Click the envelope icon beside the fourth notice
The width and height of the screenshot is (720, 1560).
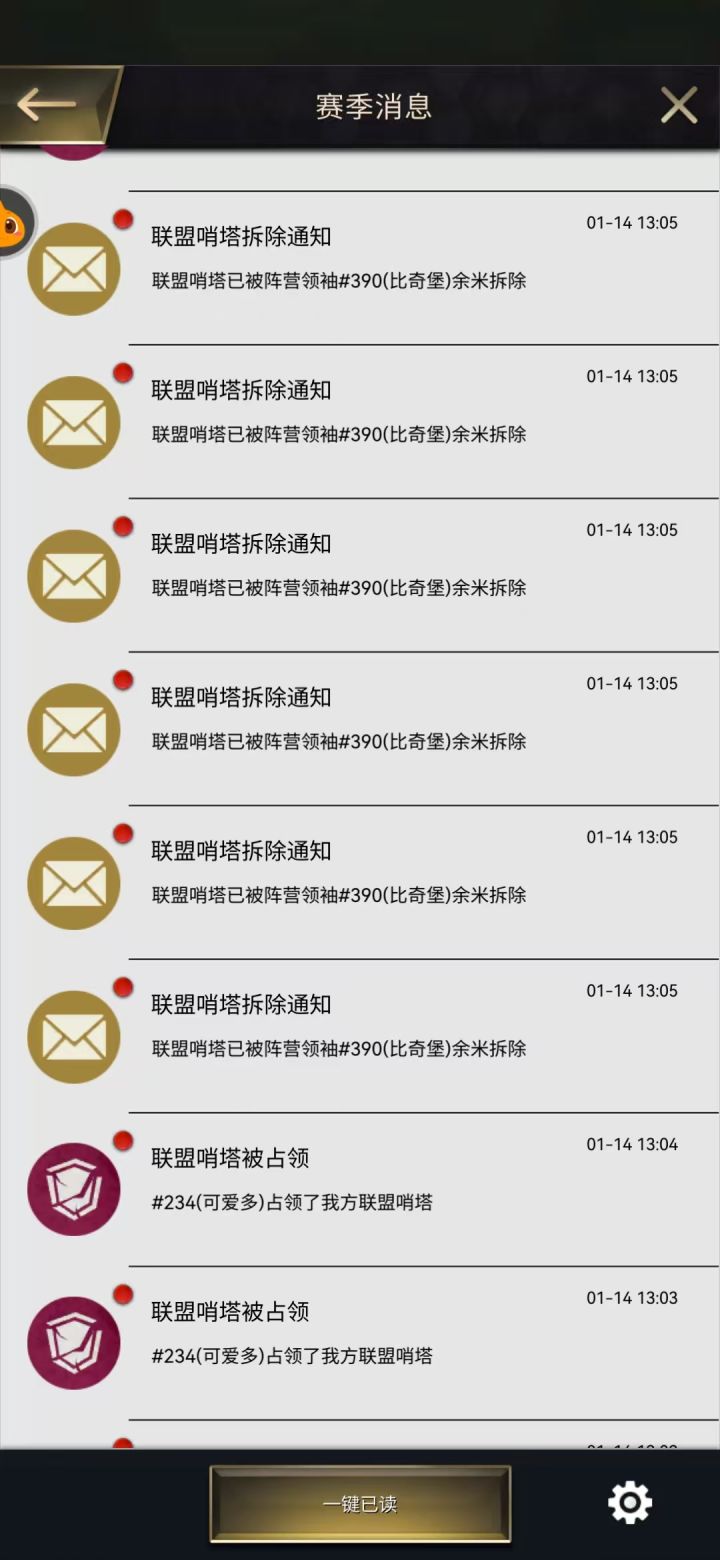(74, 729)
